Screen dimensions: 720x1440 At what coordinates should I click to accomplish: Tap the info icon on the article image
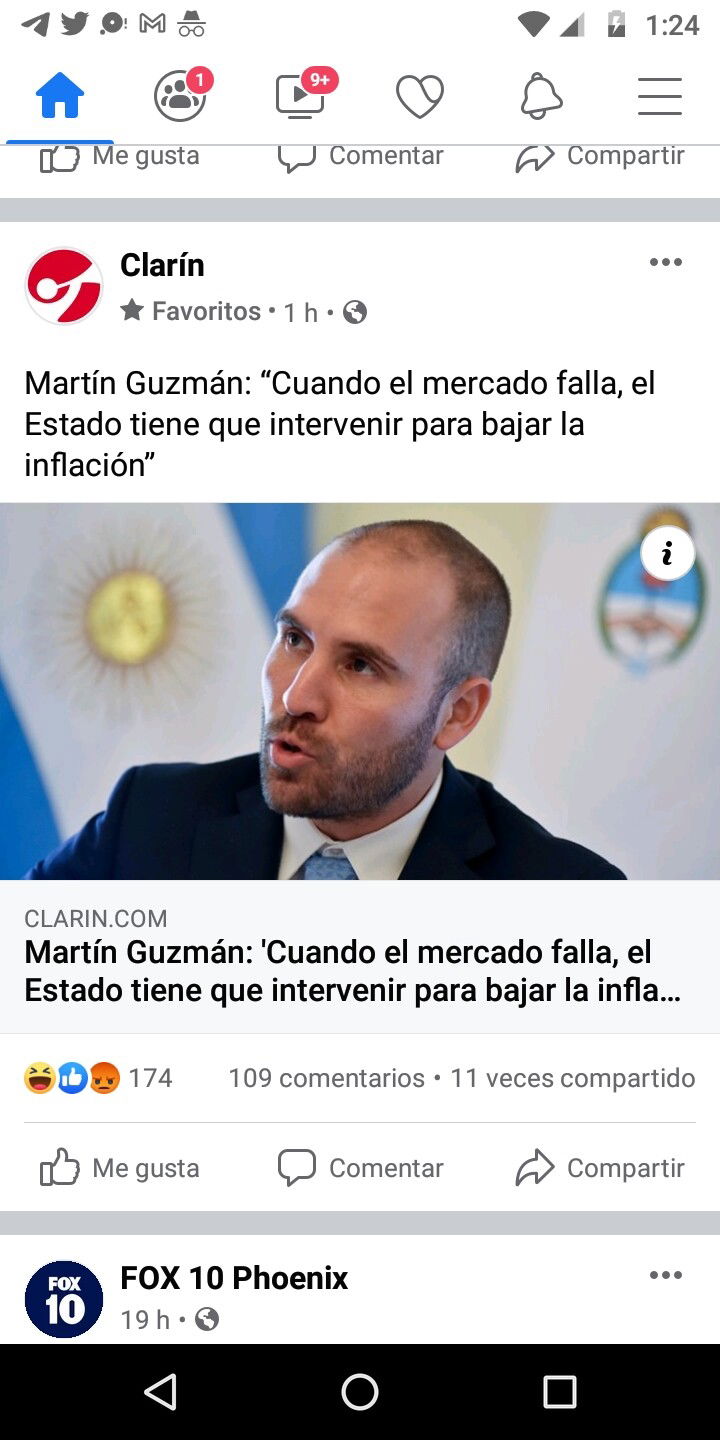667,553
